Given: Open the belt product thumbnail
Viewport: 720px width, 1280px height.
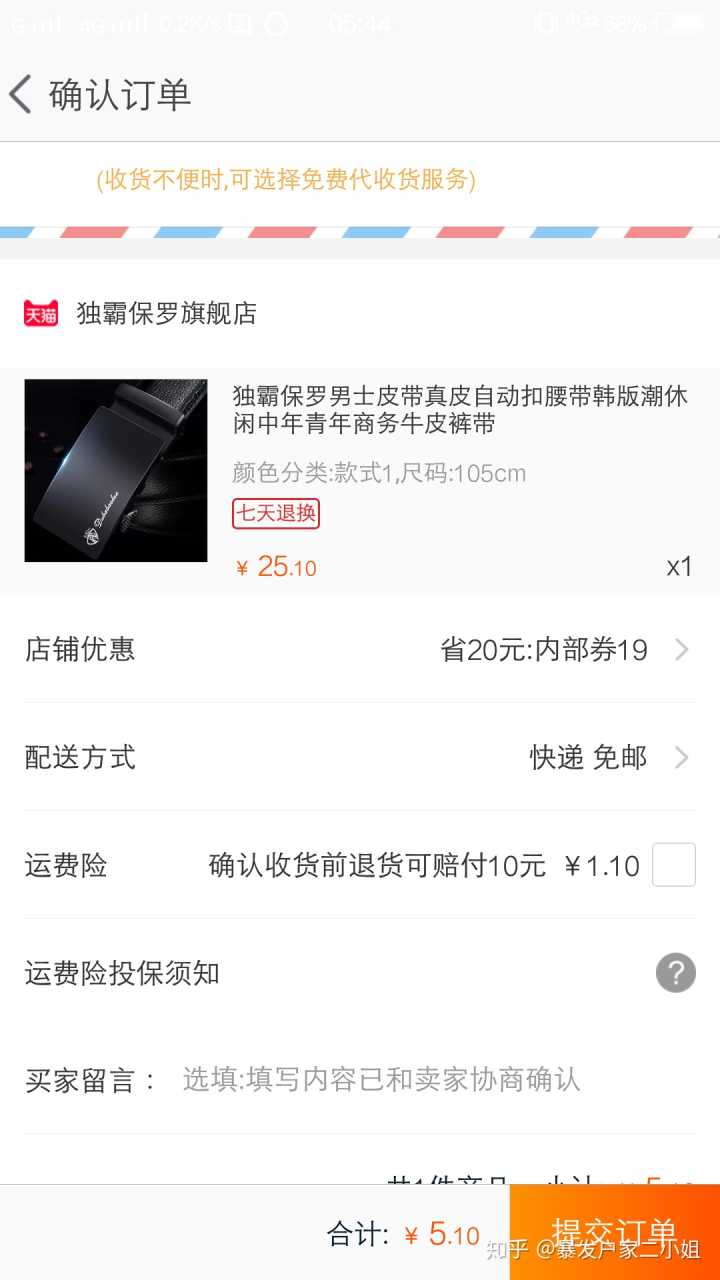Looking at the screenshot, I should (116, 470).
